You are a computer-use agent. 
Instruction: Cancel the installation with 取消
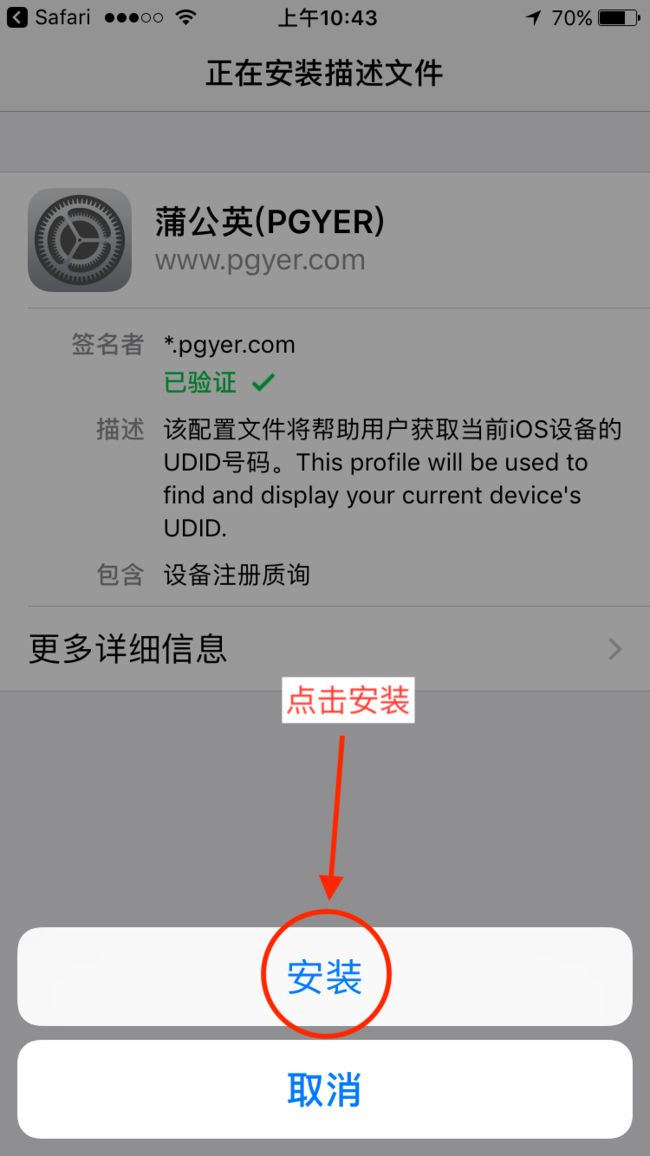pos(324,1090)
